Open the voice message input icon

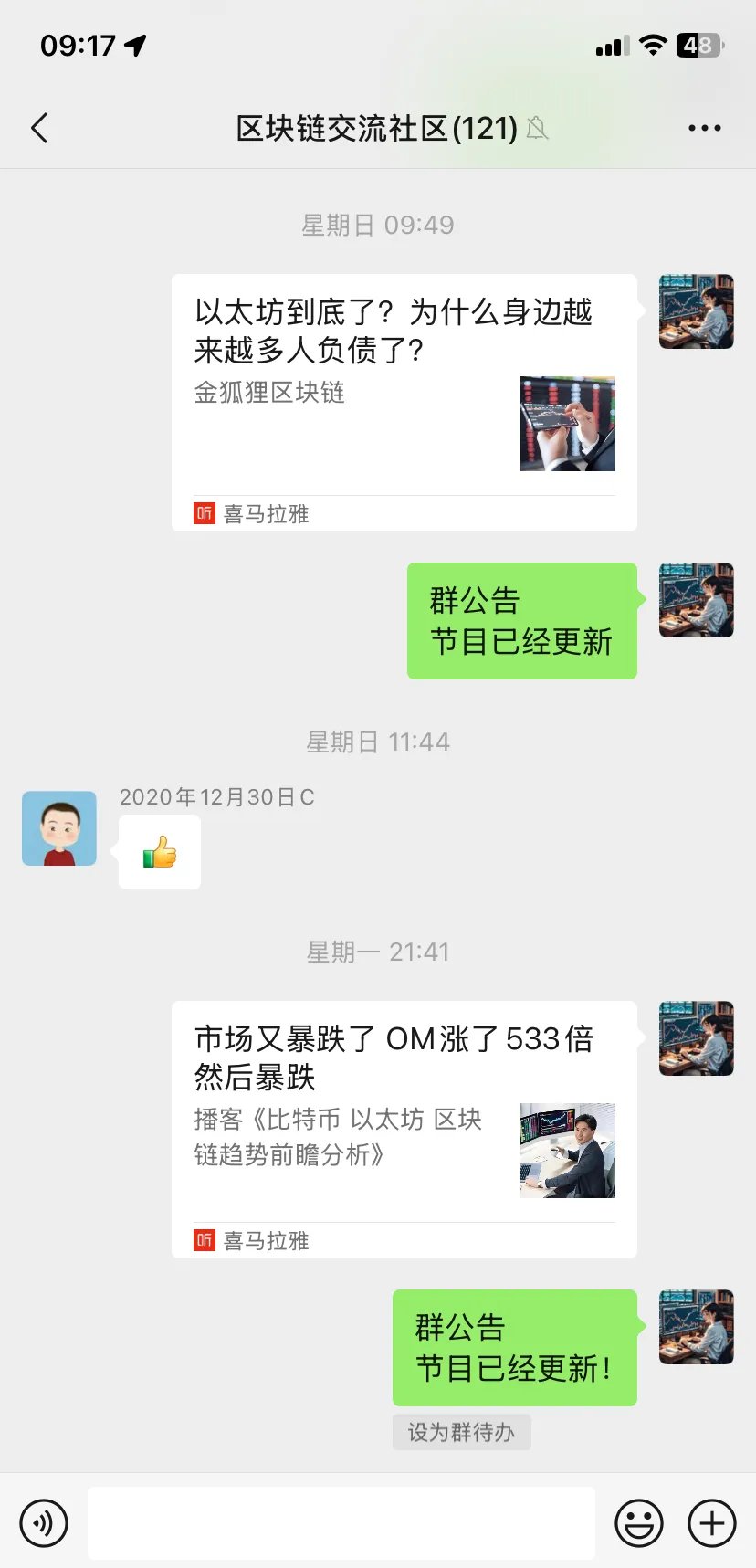point(44,1522)
